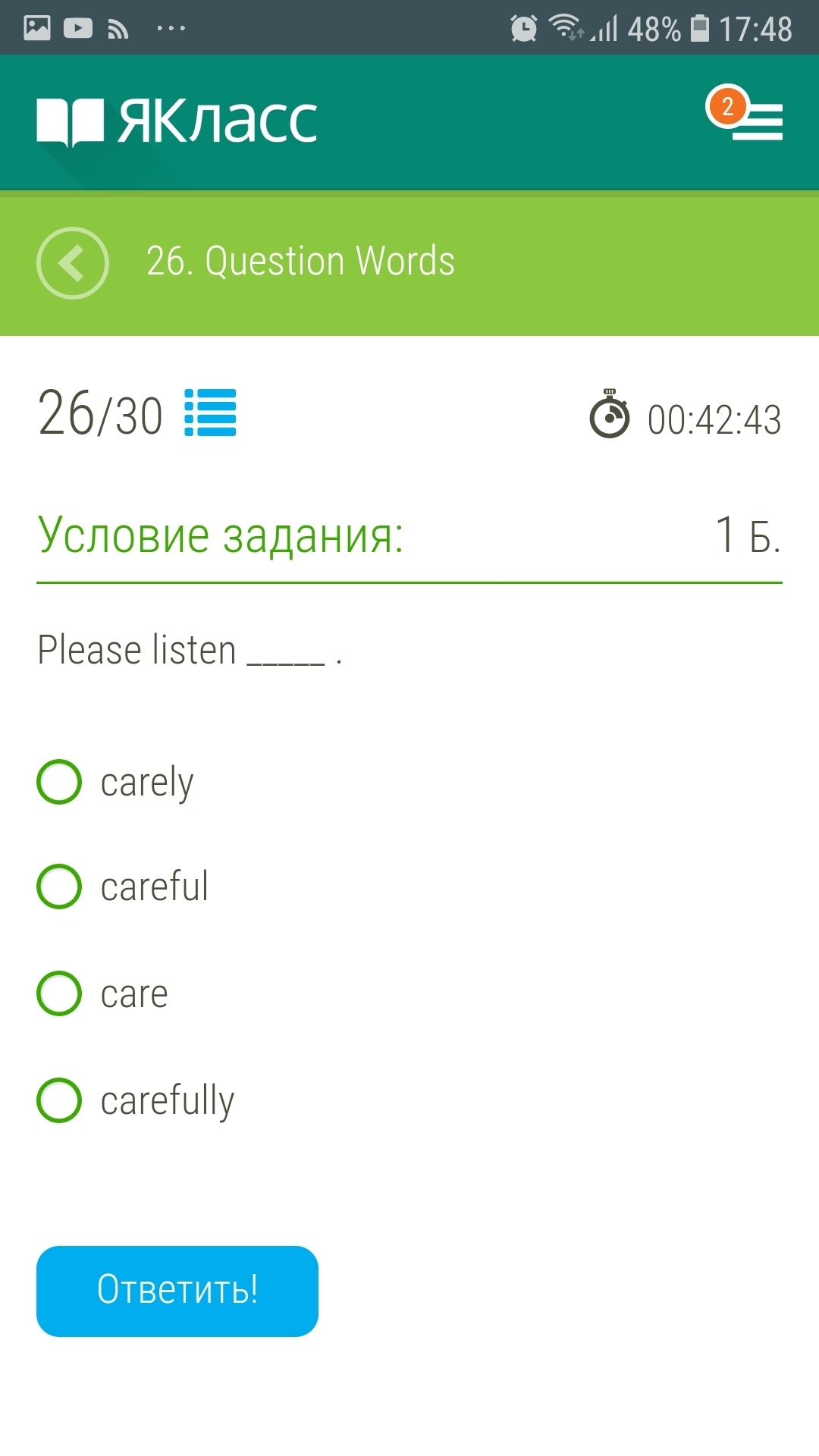Open the hamburger menu with notification badge
This screenshot has height=1456, width=819.
pyautogui.click(x=746, y=114)
